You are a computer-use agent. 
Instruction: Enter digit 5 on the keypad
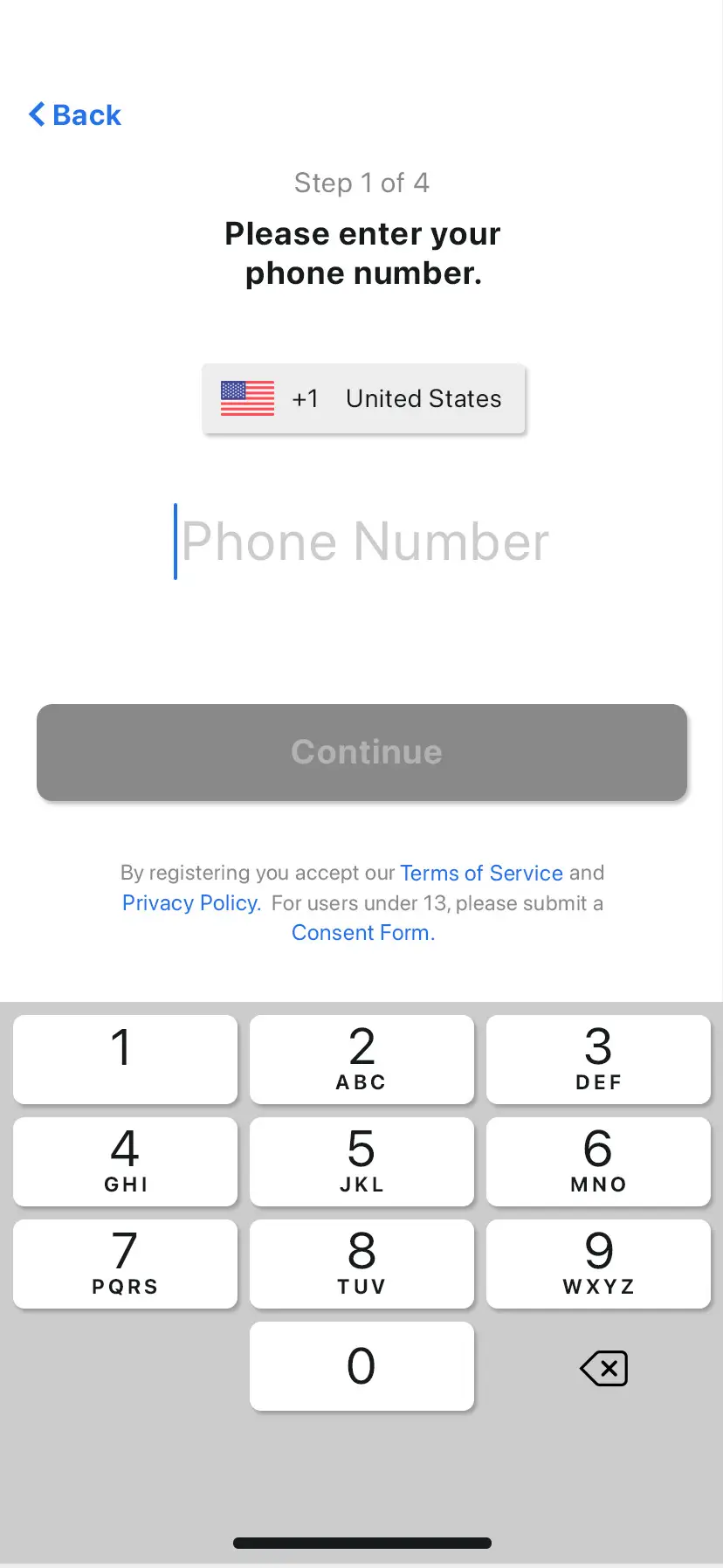361,1161
